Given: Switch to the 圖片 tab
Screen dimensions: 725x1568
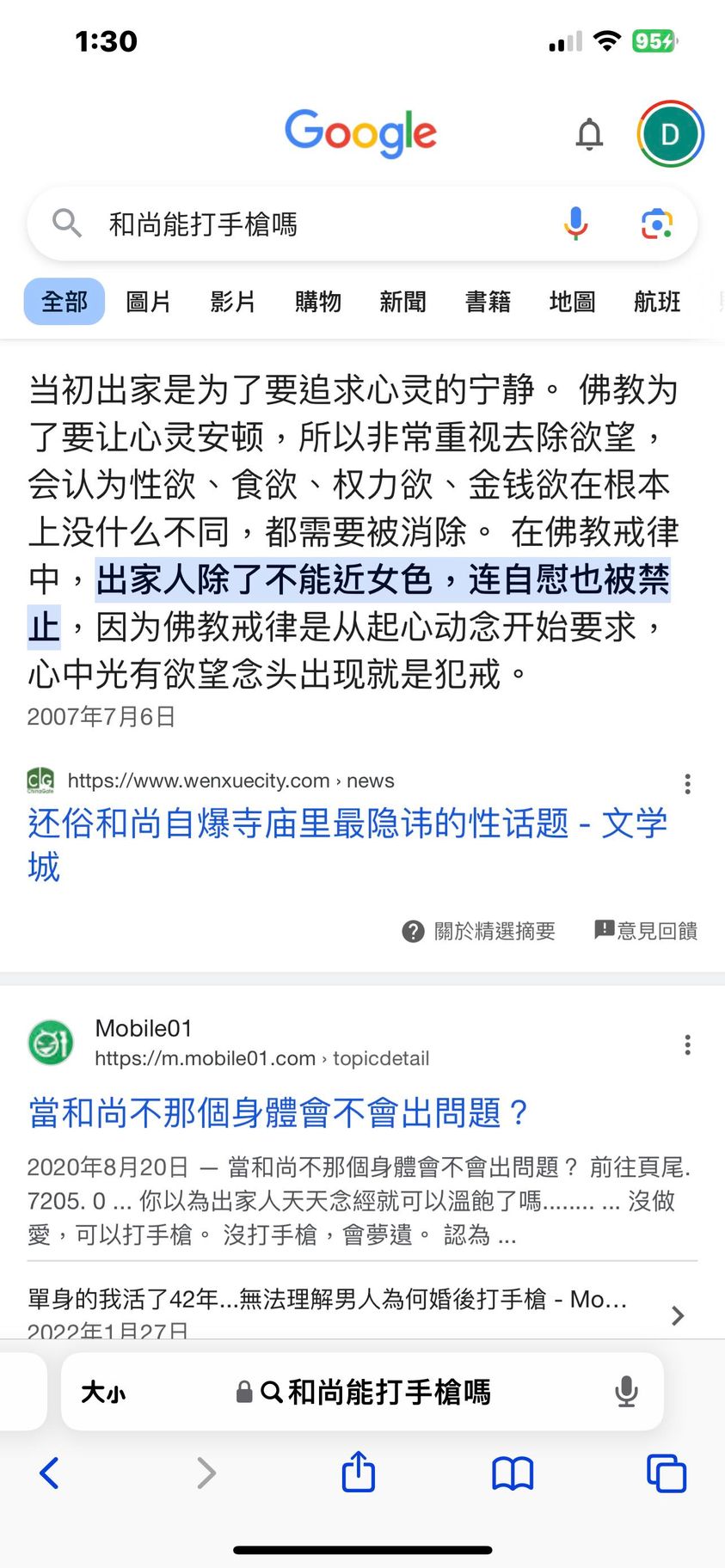Looking at the screenshot, I should [148, 302].
